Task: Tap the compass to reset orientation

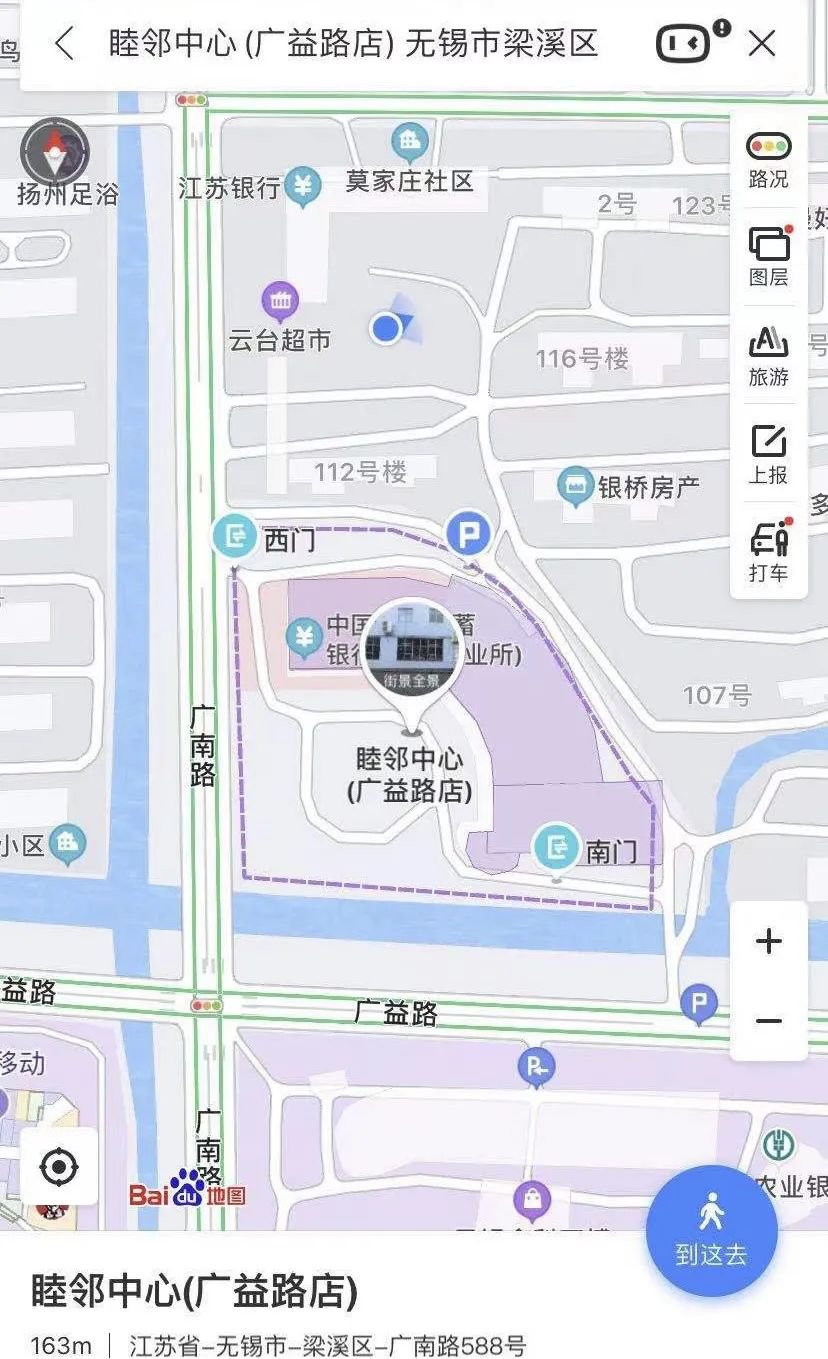Action: [x=56, y=152]
